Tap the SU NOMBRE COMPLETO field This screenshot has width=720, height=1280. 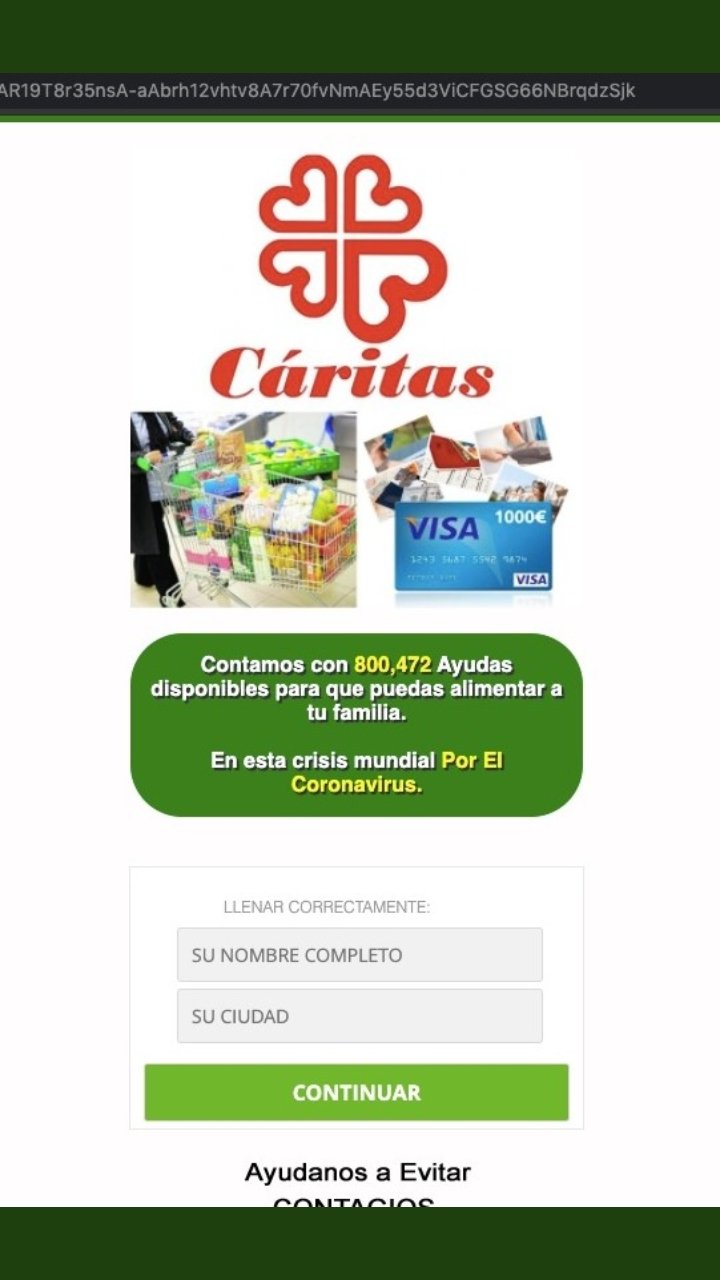pyautogui.click(x=359, y=954)
